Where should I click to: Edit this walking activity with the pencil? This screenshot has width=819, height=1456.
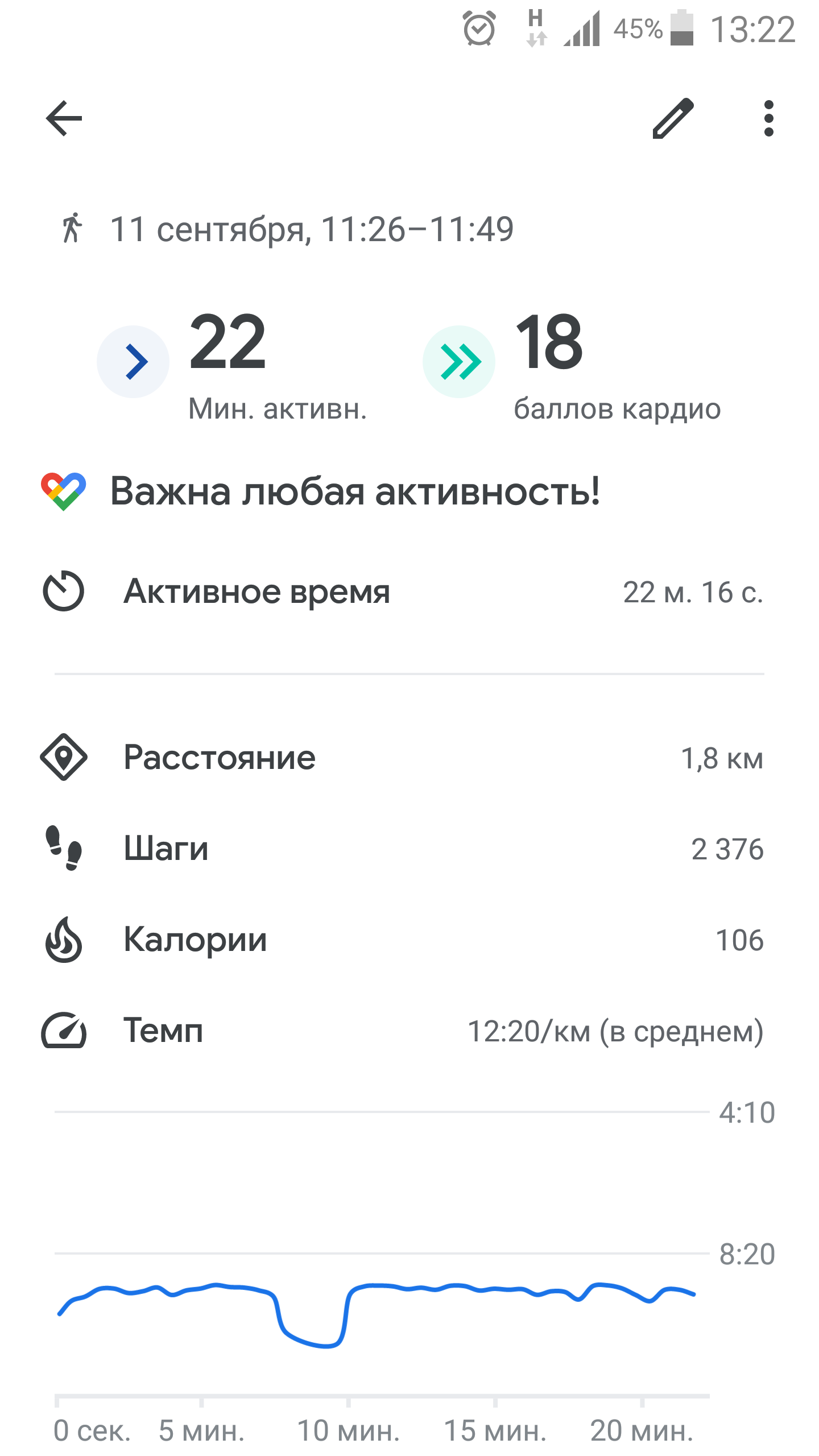673,118
